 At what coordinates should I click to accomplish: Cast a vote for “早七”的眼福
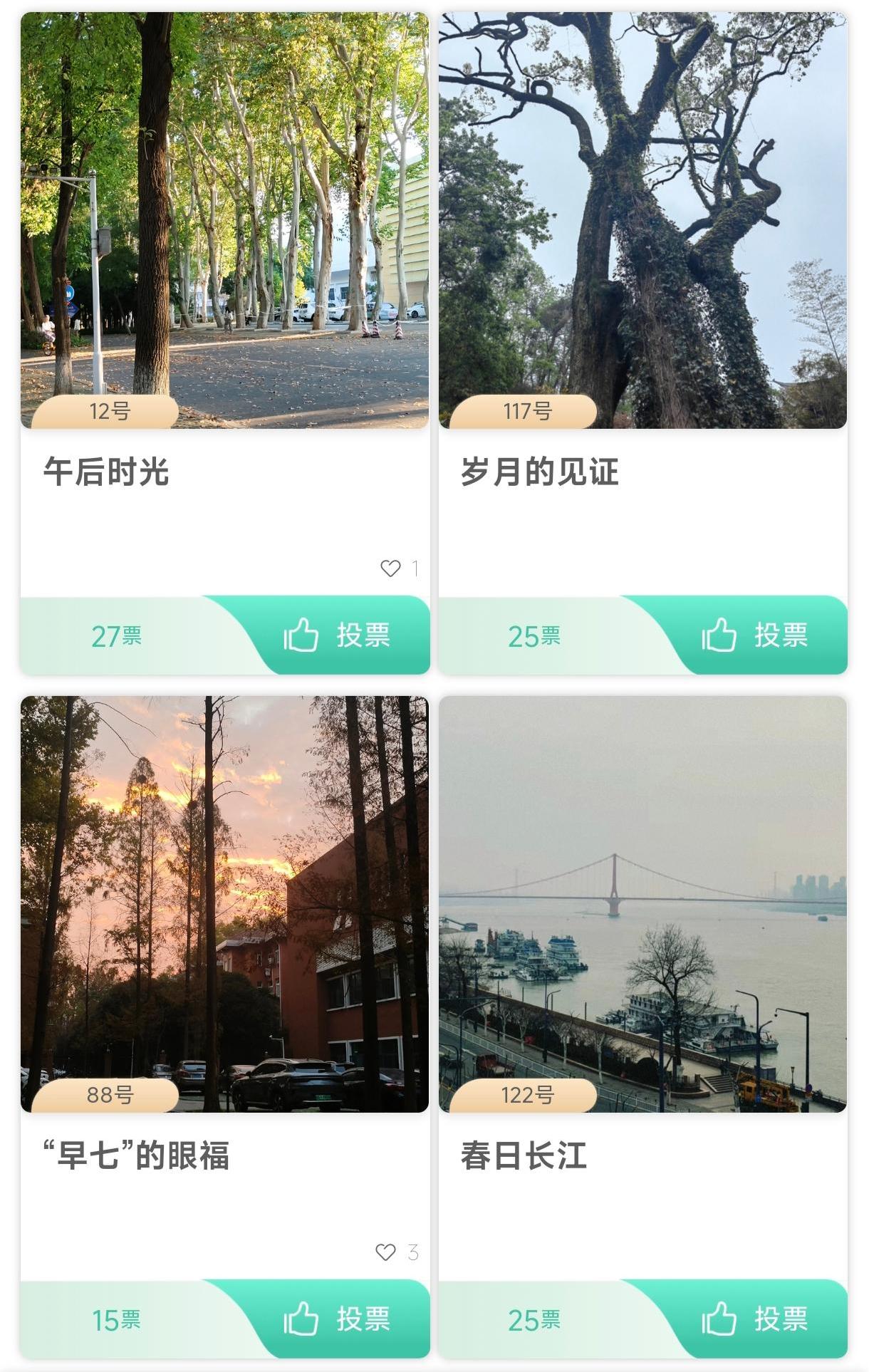pyautogui.click(x=337, y=1319)
